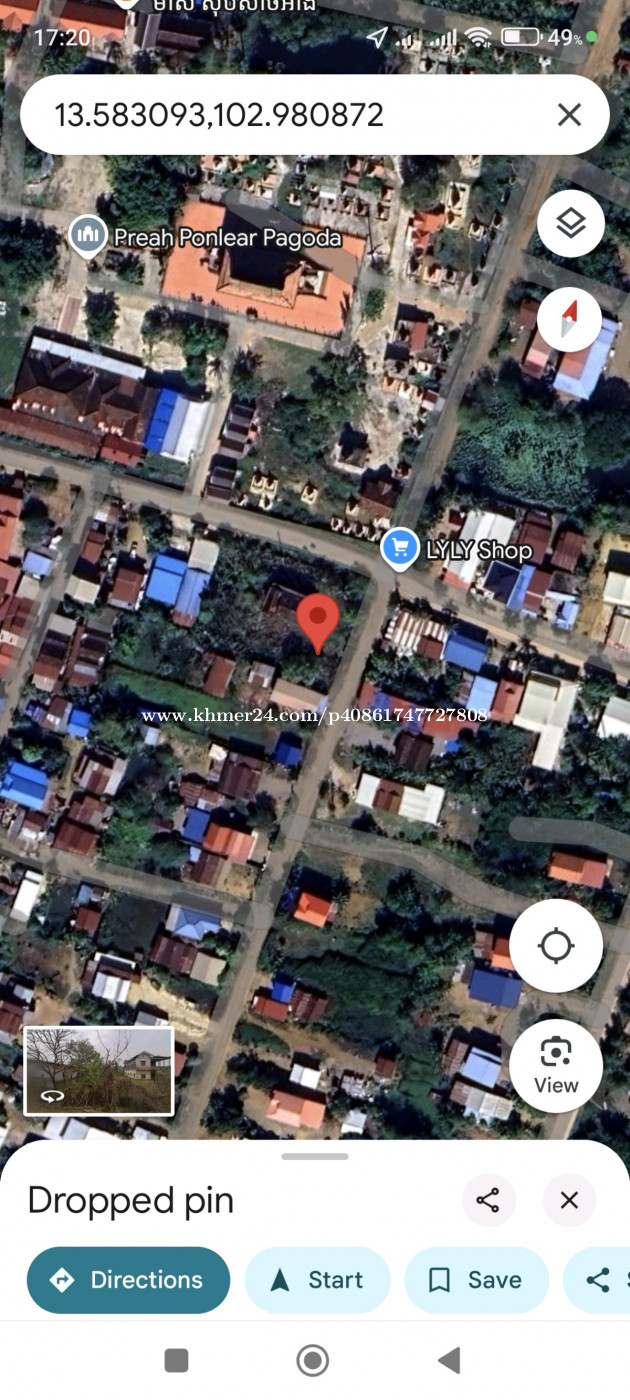630x1400 pixels.
Task: Tap the compass to reset orientation
Action: coord(570,320)
